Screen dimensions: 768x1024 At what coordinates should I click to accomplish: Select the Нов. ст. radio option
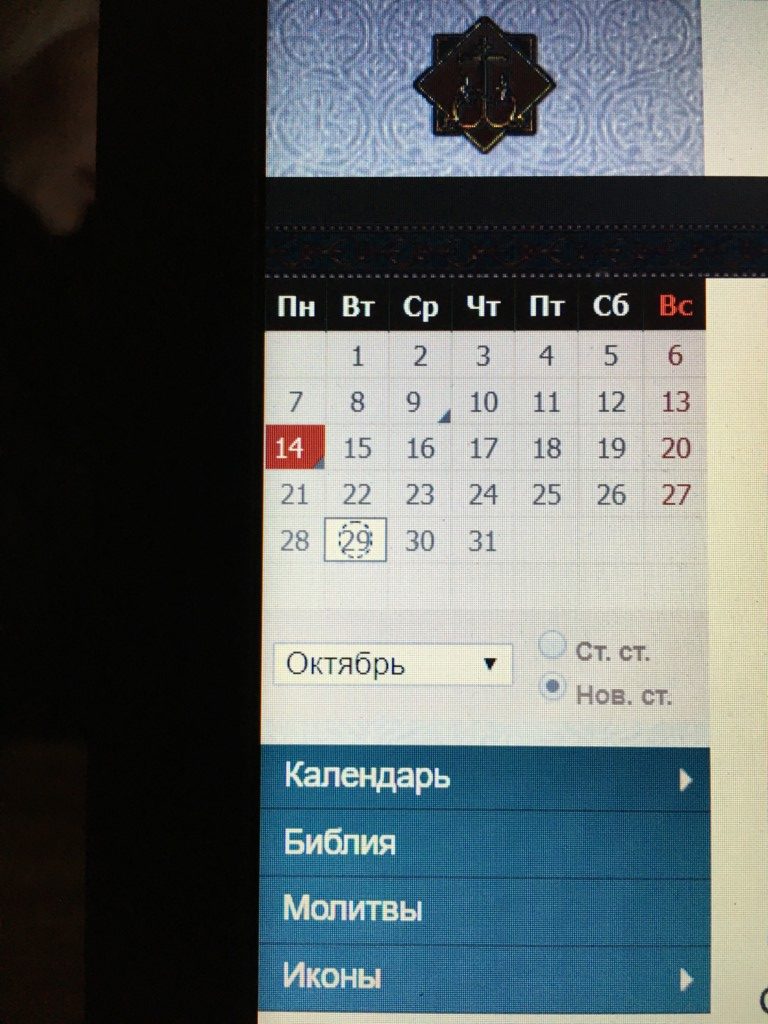(x=552, y=688)
